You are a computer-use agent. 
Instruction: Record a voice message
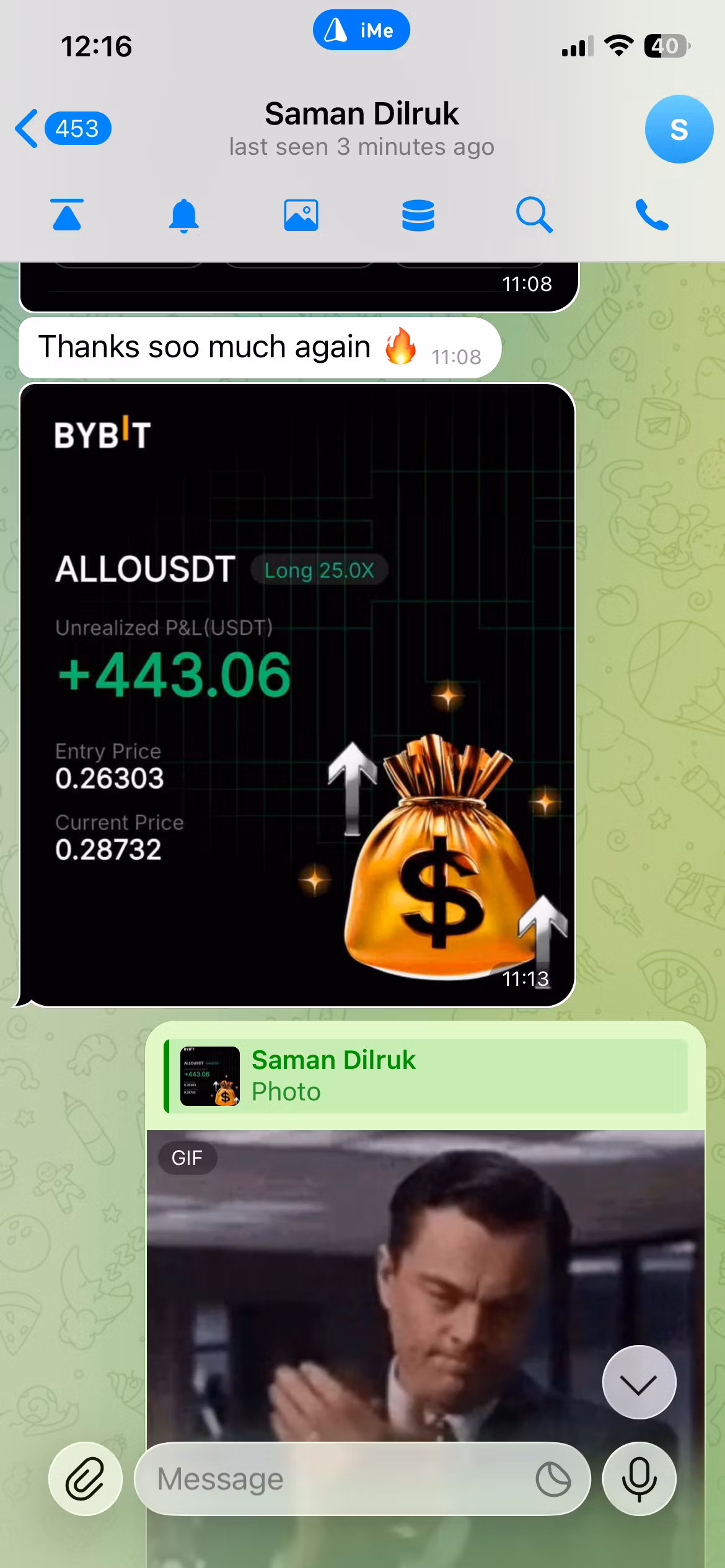pyautogui.click(x=639, y=1479)
